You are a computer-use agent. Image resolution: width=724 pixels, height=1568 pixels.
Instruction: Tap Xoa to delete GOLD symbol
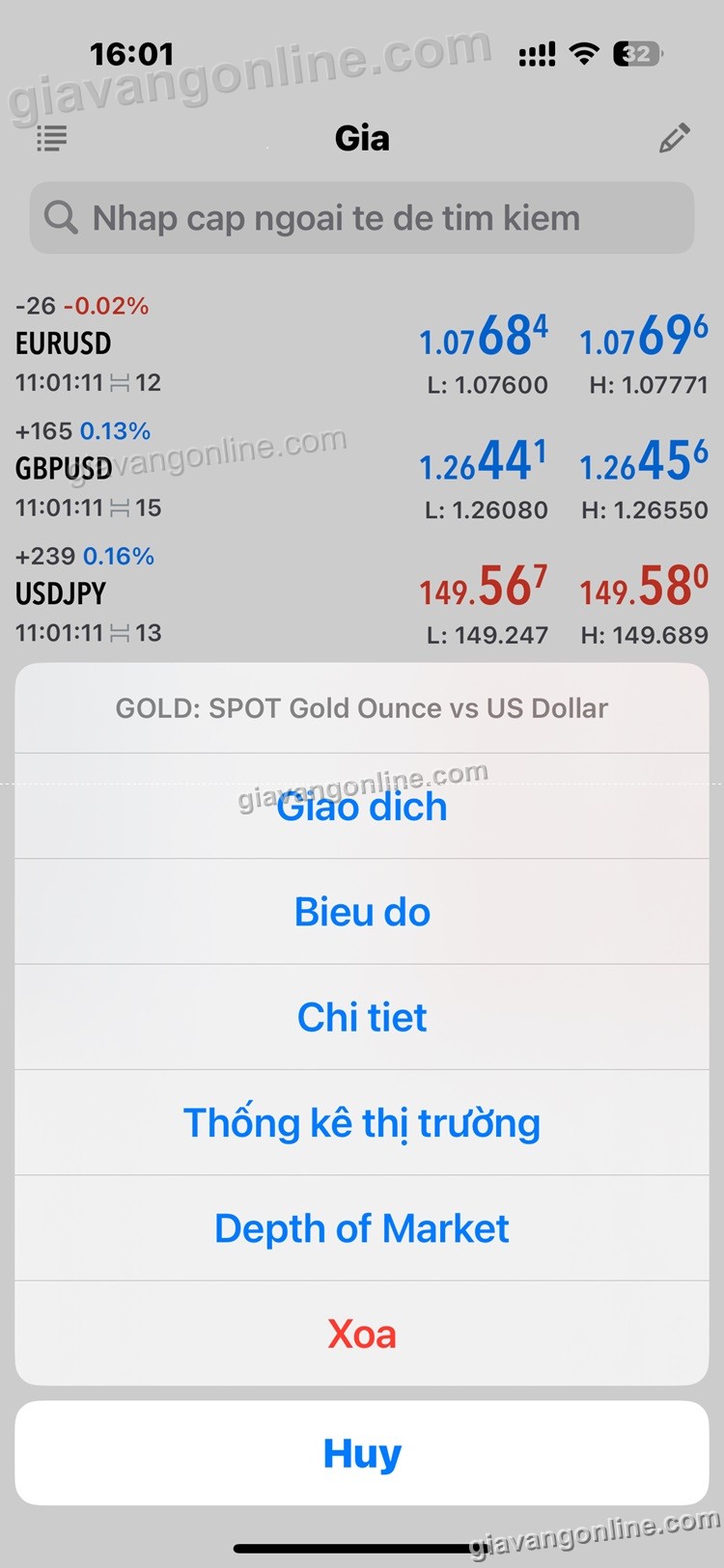click(362, 1334)
